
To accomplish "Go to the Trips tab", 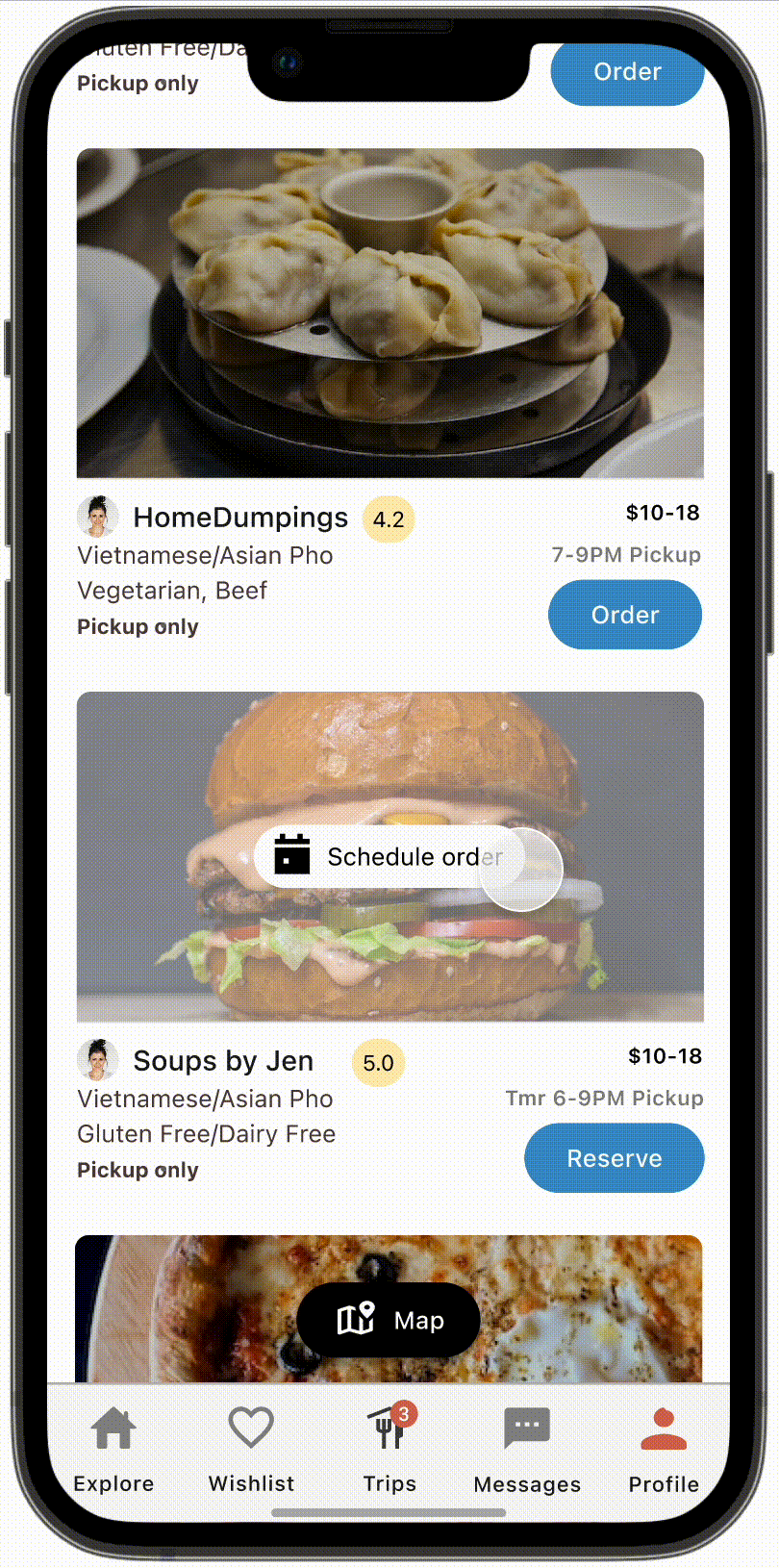I will pyautogui.click(x=389, y=1449).
